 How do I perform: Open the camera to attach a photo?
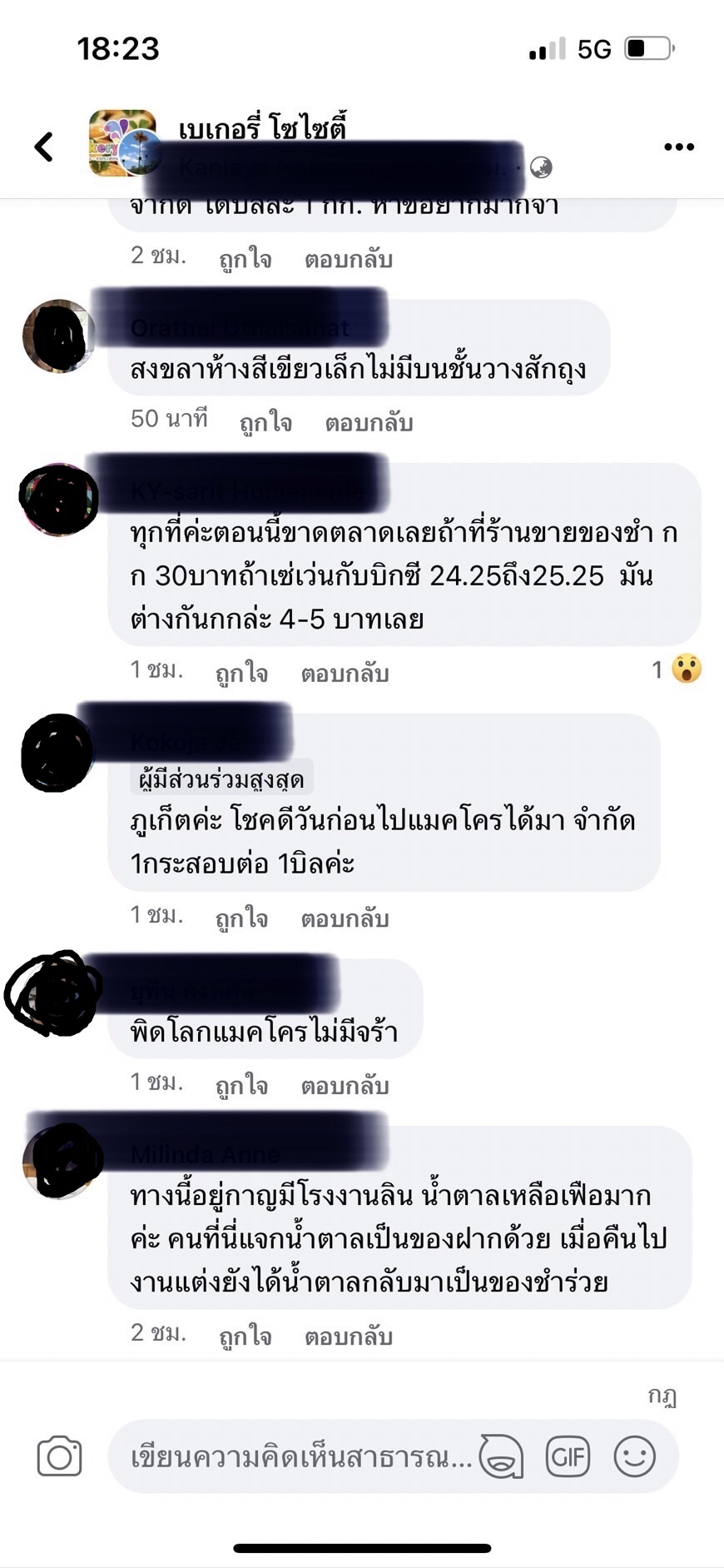(59, 1456)
